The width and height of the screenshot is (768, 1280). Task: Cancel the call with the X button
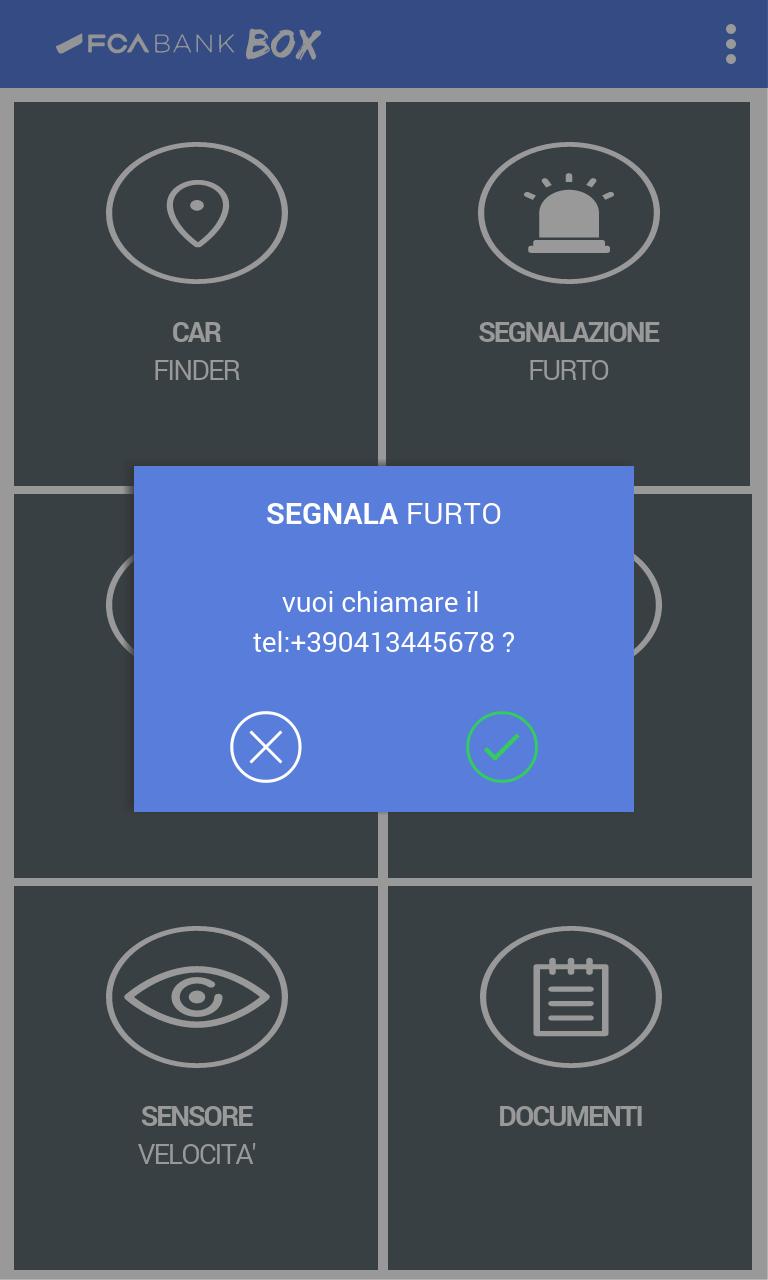(266, 747)
